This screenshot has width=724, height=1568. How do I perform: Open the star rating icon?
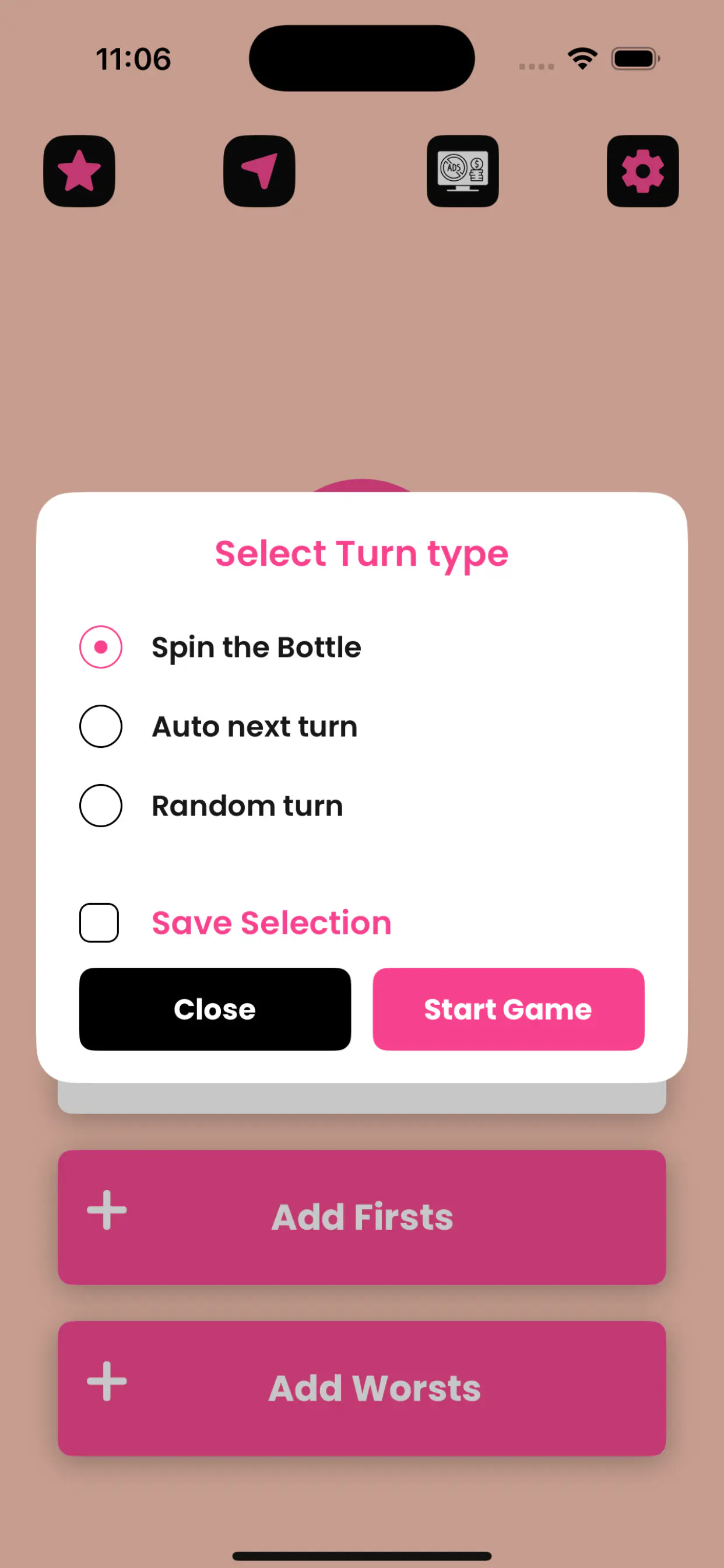tap(79, 171)
